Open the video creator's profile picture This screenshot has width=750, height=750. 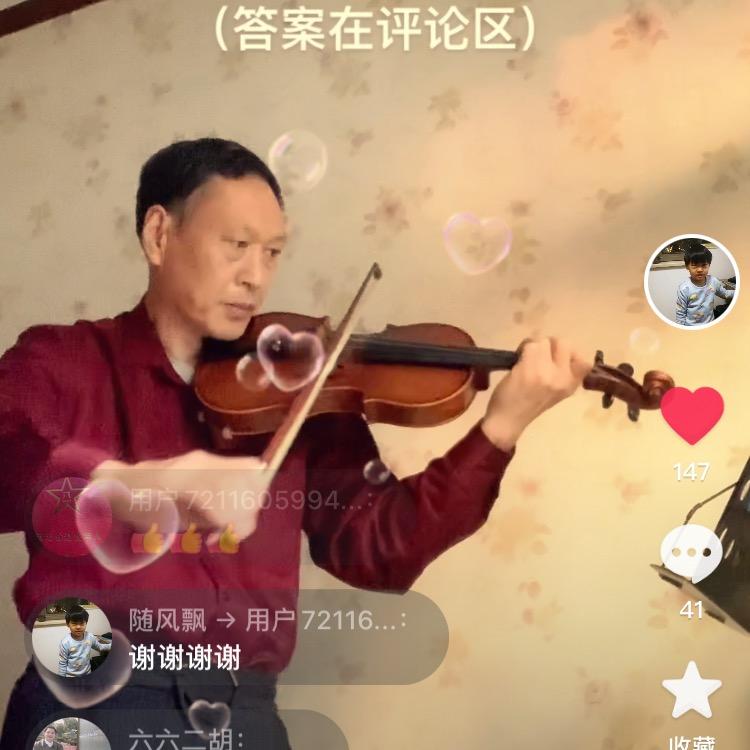pyautogui.click(x=692, y=282)
